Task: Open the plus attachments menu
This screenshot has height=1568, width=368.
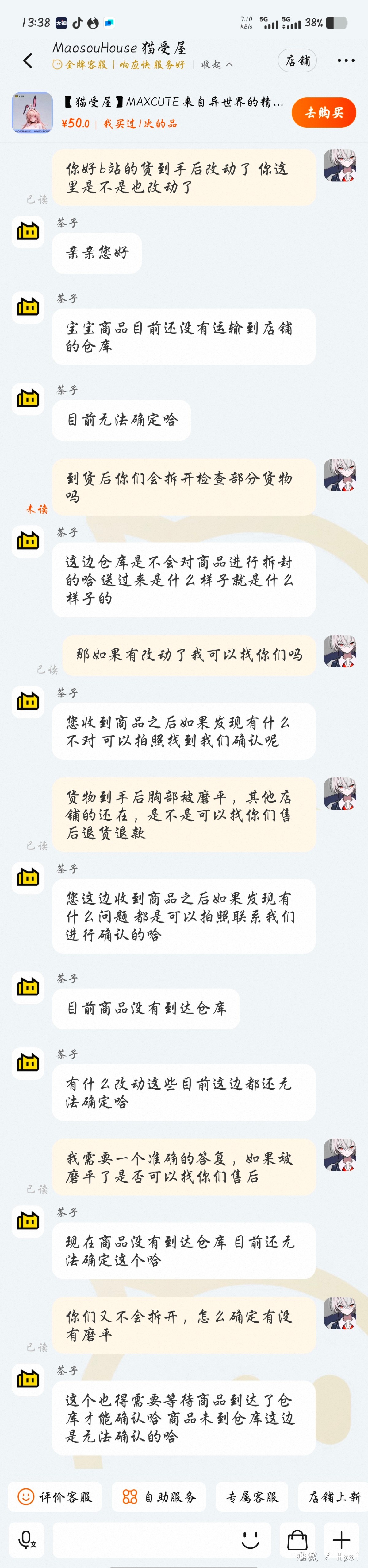Action: tap(341, 1540)
